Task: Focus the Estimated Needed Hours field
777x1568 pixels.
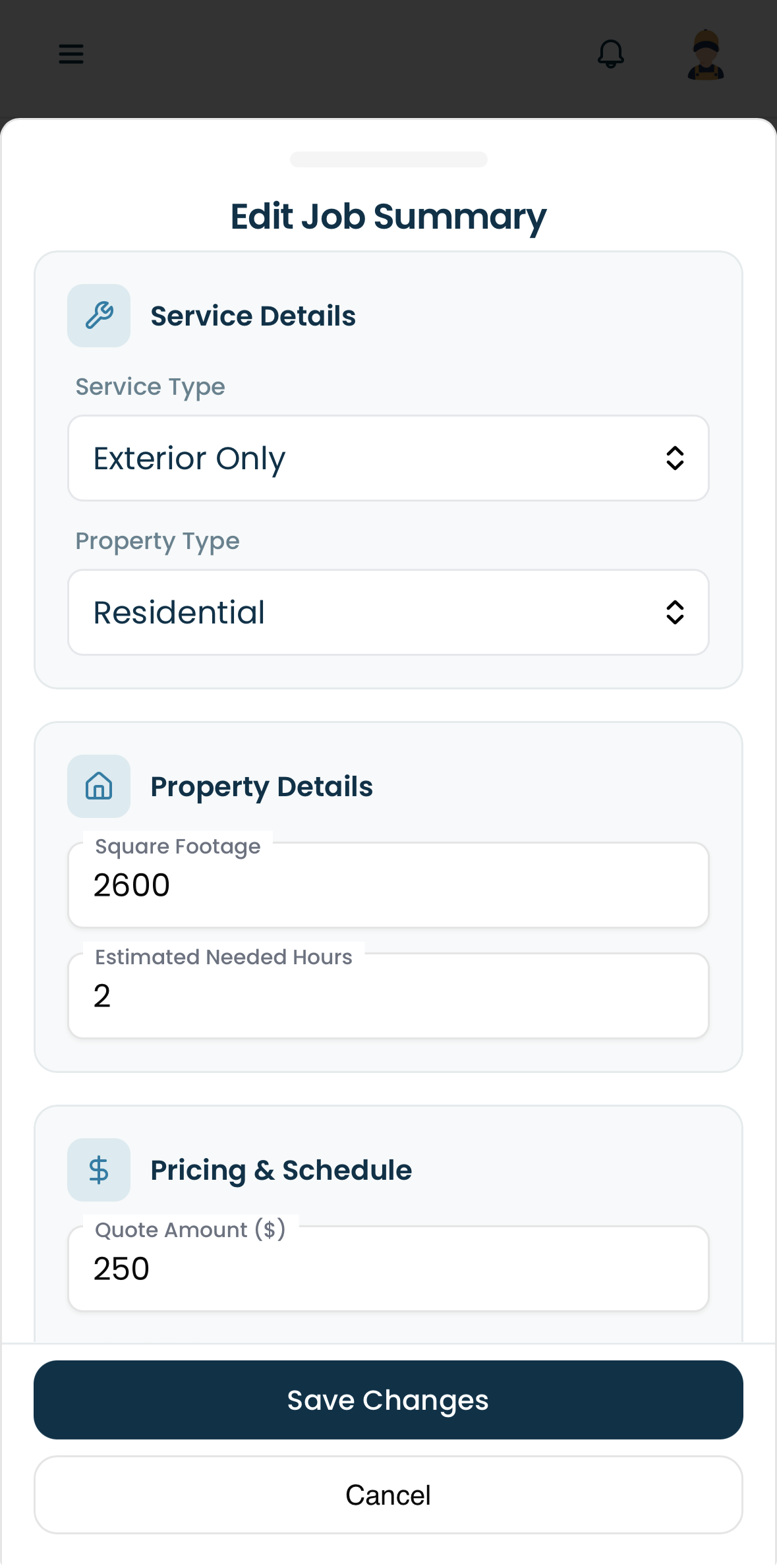Action: point(388,996)
